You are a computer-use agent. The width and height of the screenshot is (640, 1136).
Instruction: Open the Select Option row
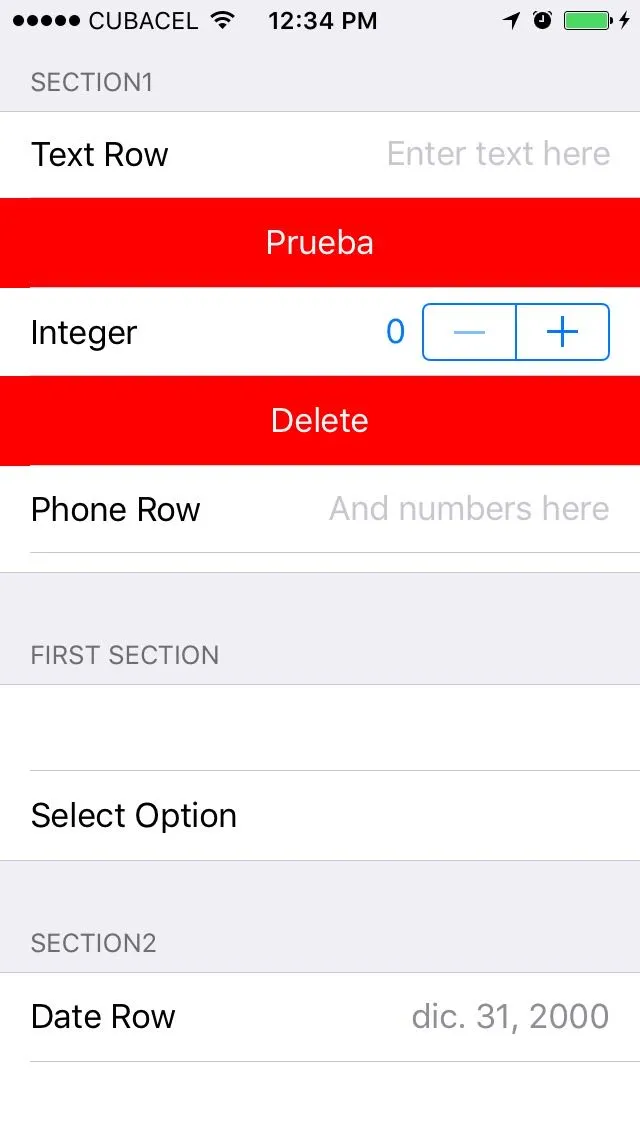click(320, 816)
